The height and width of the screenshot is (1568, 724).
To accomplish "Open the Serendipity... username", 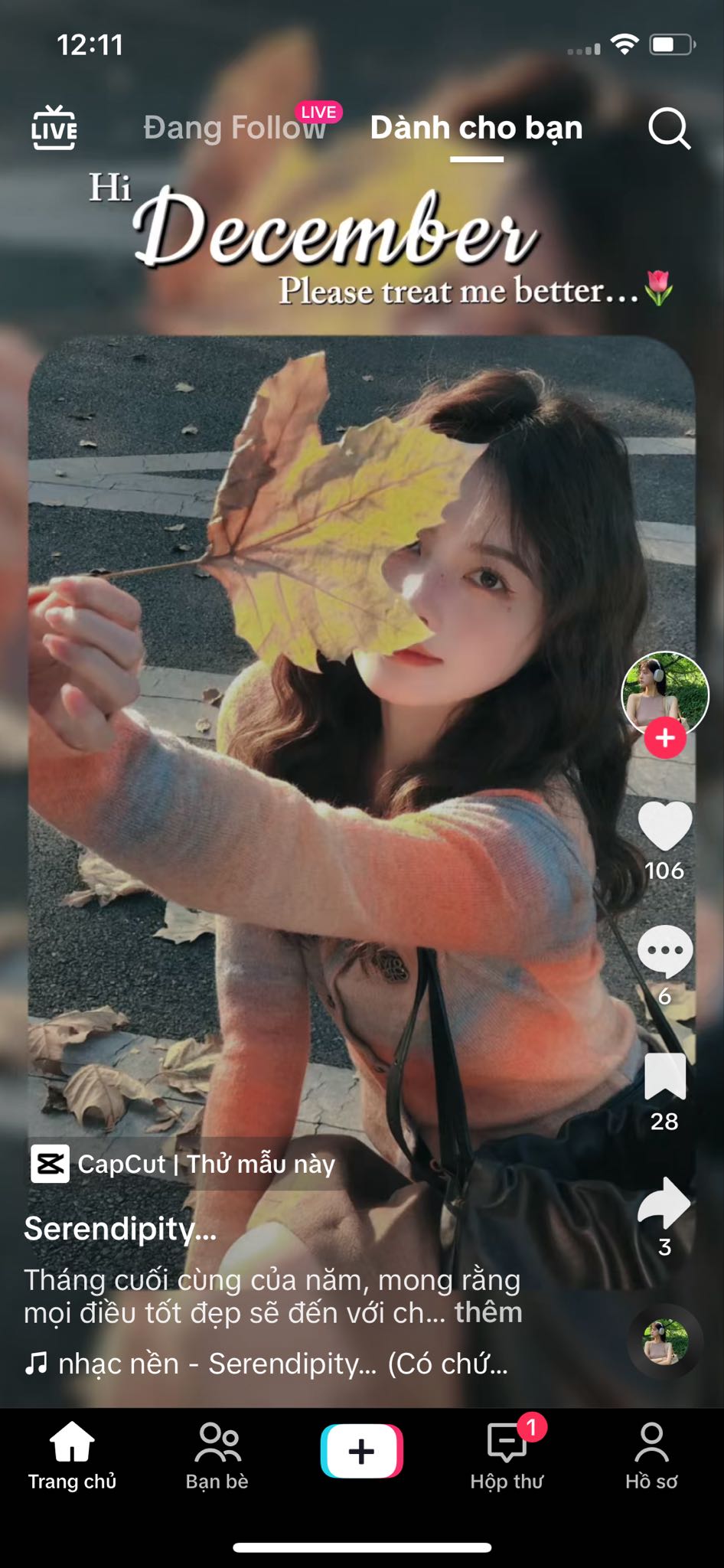I will tap(120, 1229).
